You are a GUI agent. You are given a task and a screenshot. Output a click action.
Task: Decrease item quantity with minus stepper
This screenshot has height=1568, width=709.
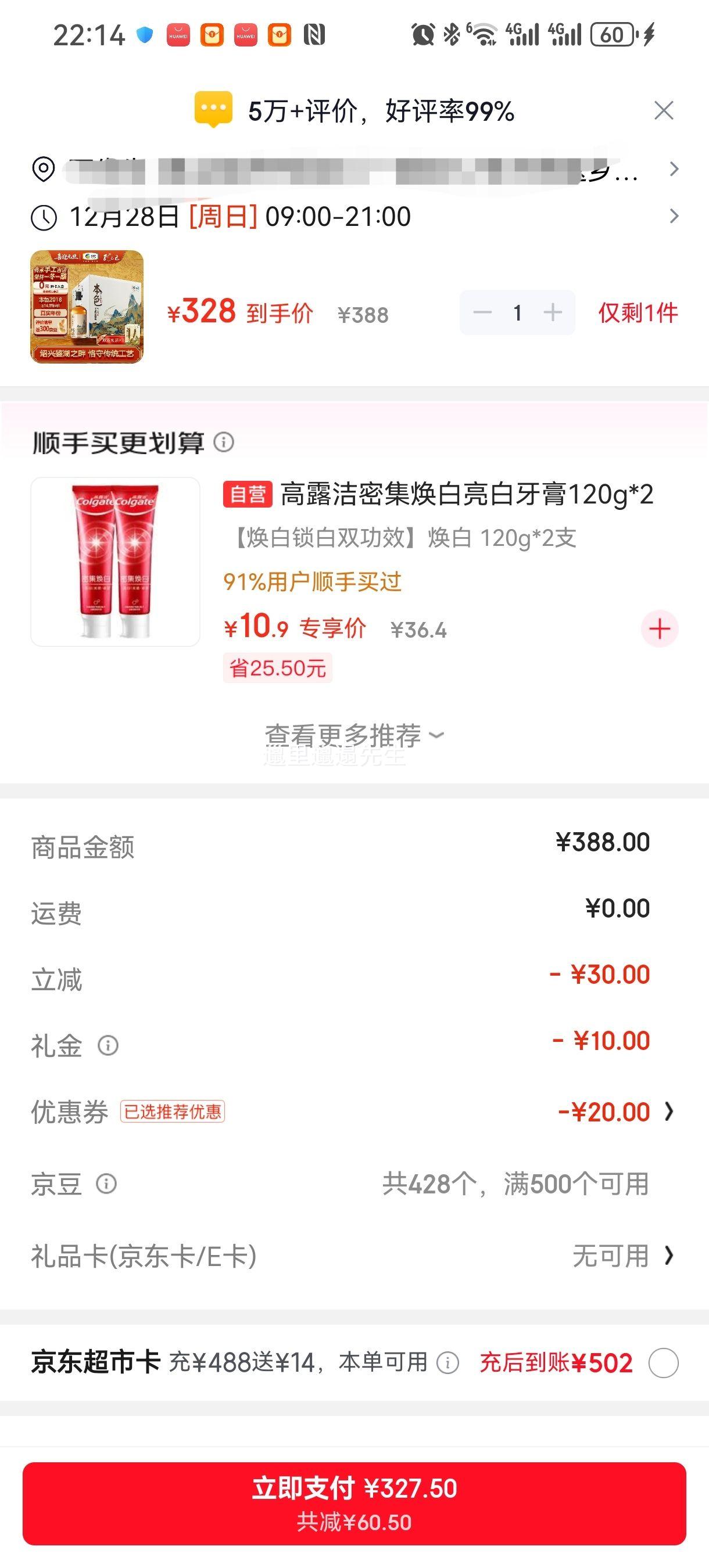483,312
